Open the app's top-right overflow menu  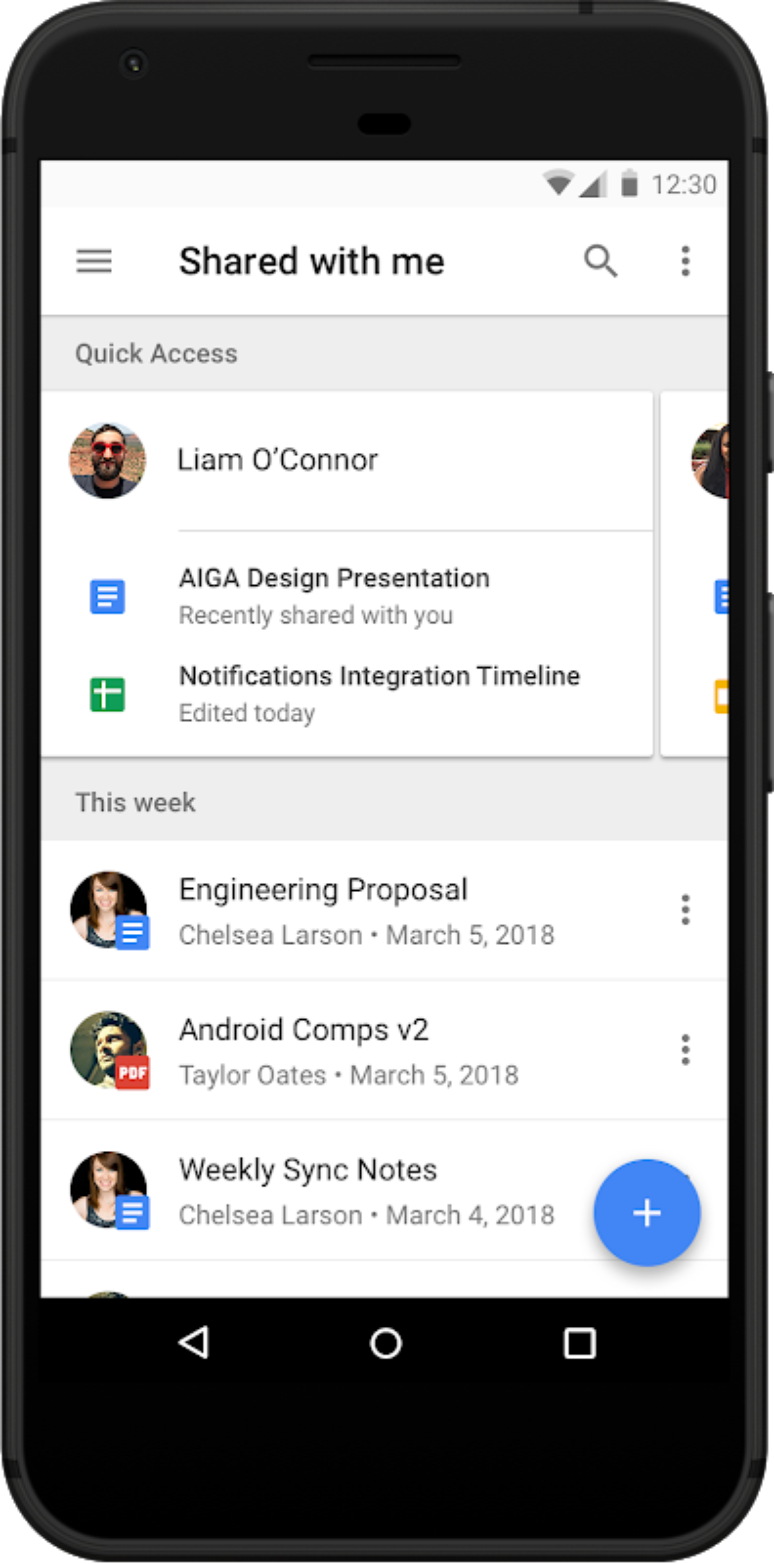click(x=685, y=261)
